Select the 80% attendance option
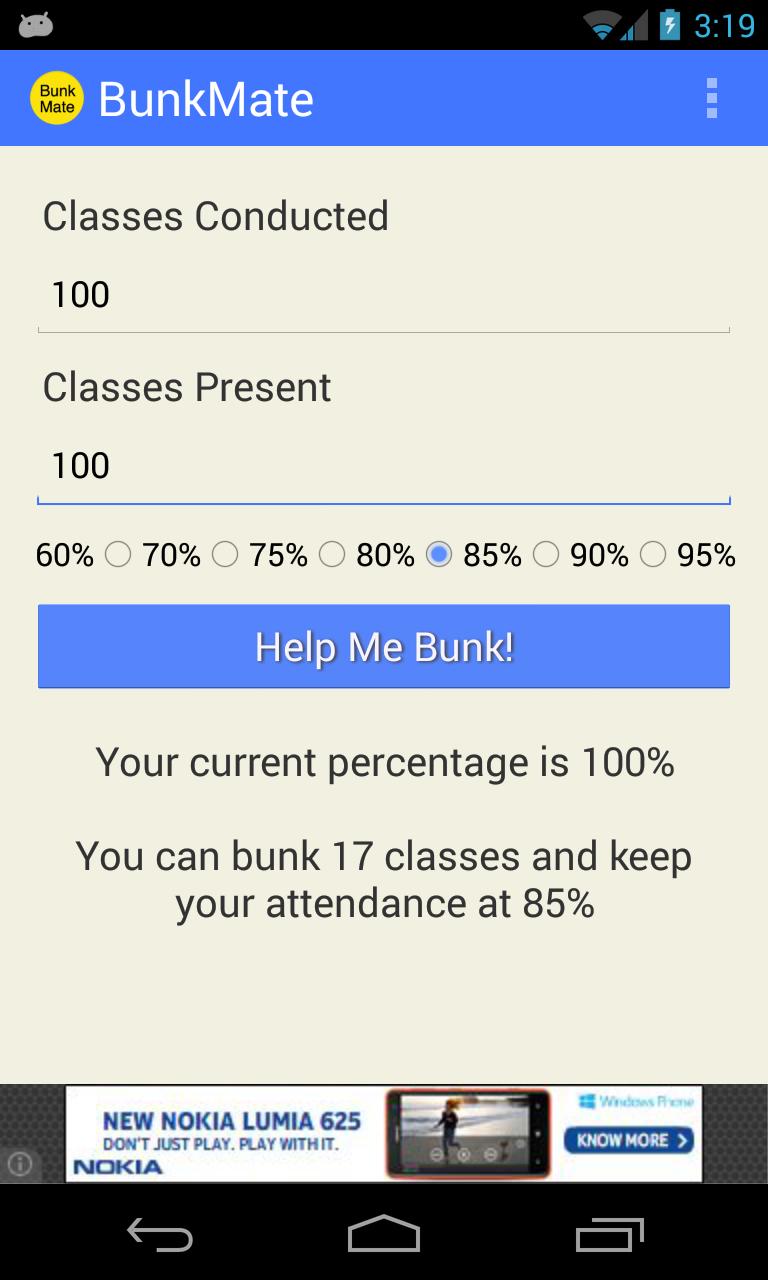768x1280 pixels. 332,553
